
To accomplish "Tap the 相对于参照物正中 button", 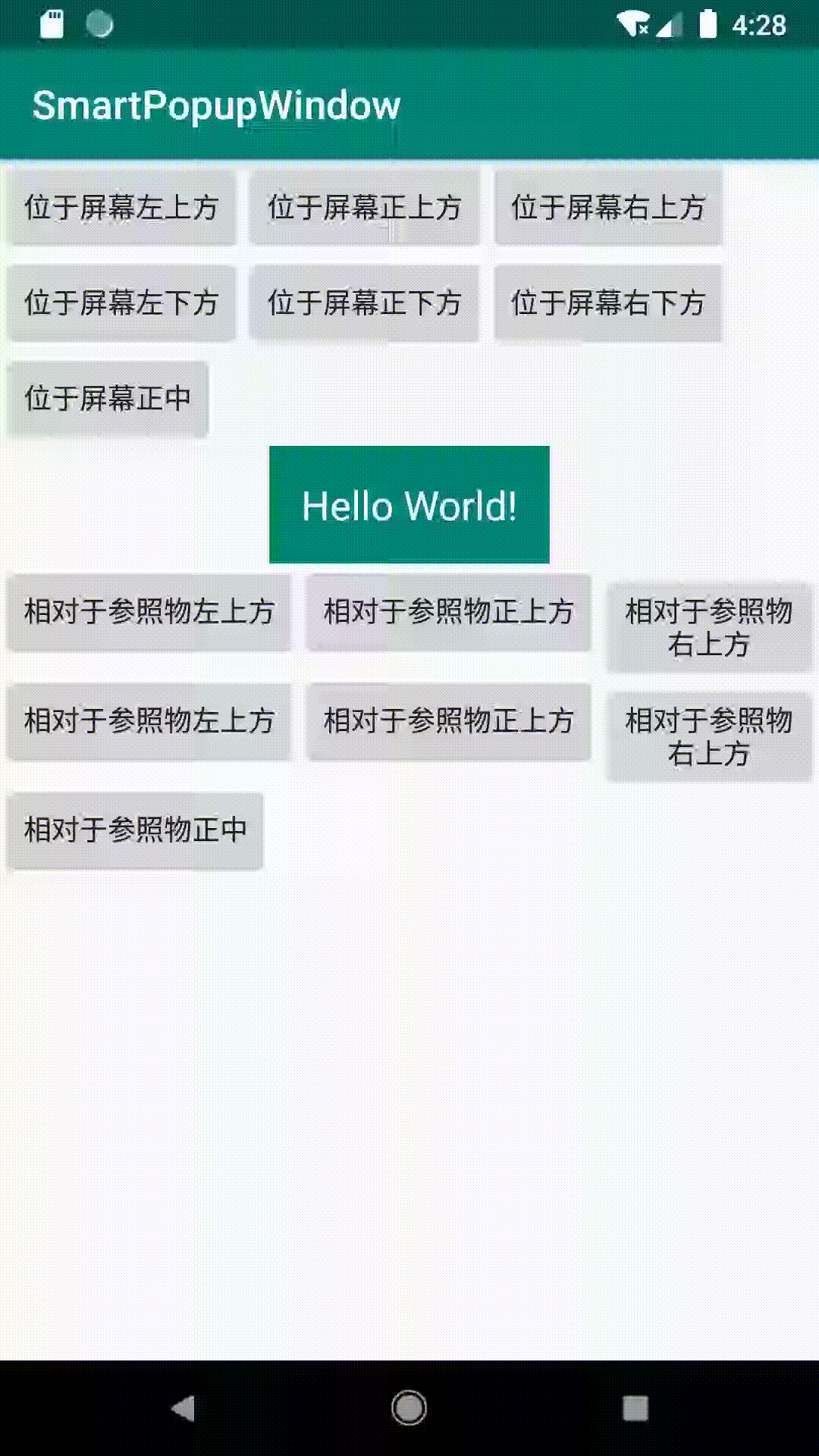I will point(135,830).
